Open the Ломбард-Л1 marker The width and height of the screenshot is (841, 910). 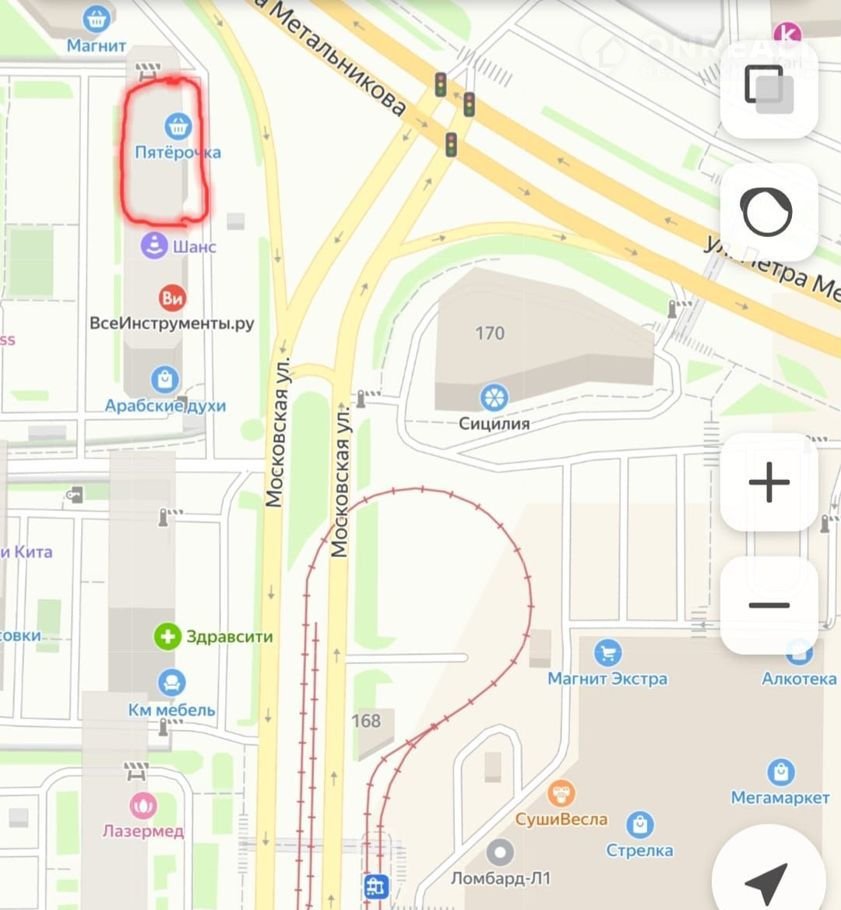(499, 853)
